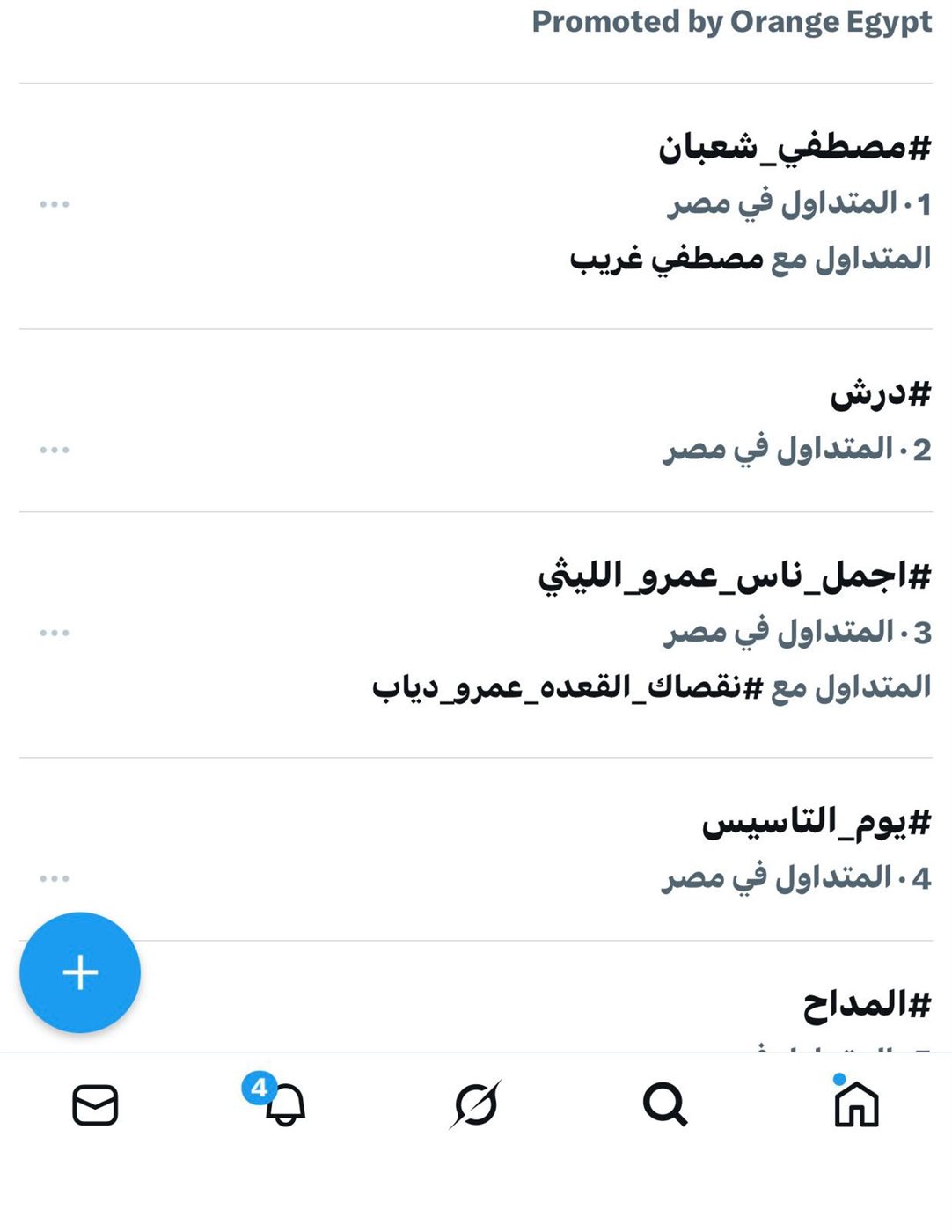952x1232 pixels.
Task: Compose a new post with the plus button
Action: click(x=80, y=972)
